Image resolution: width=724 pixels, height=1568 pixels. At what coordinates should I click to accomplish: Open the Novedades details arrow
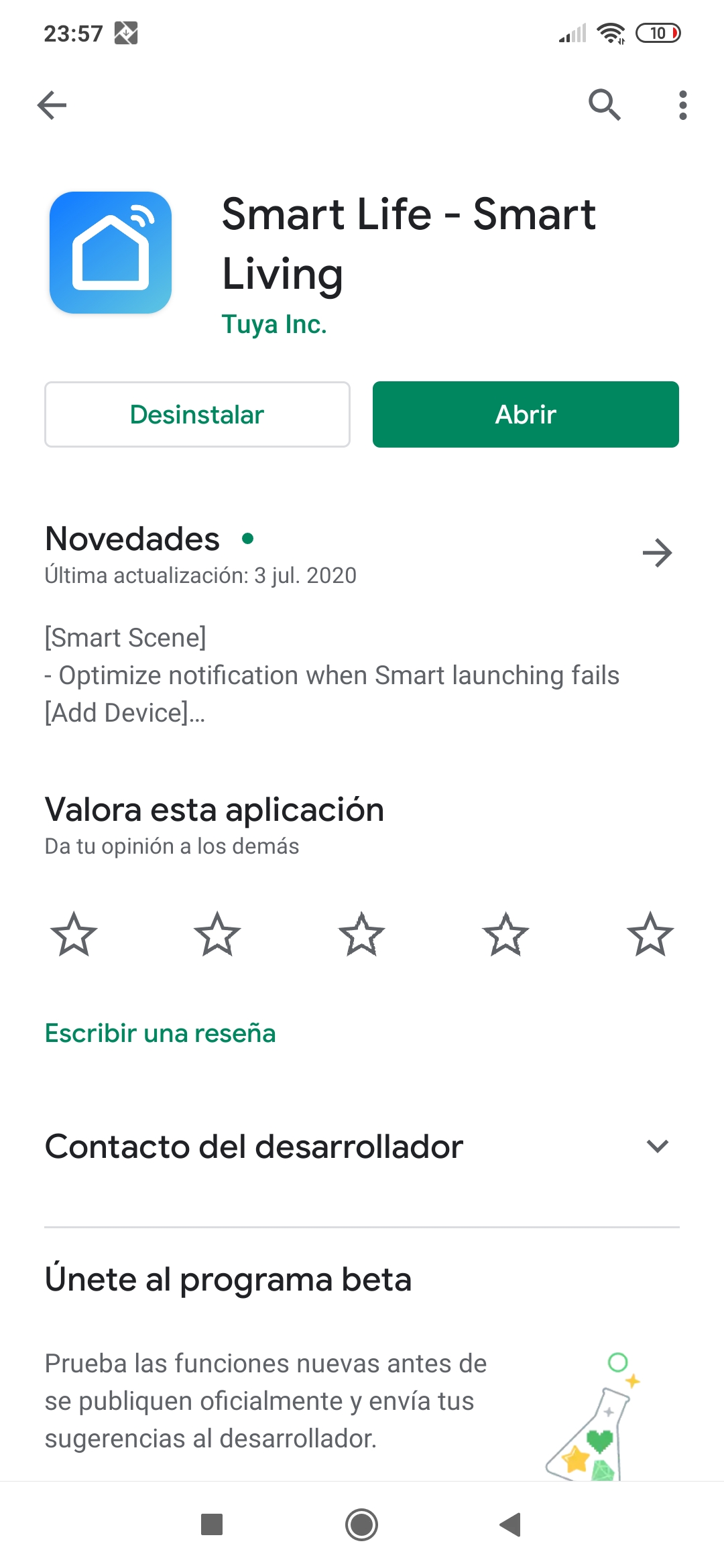tap(657, 553)
